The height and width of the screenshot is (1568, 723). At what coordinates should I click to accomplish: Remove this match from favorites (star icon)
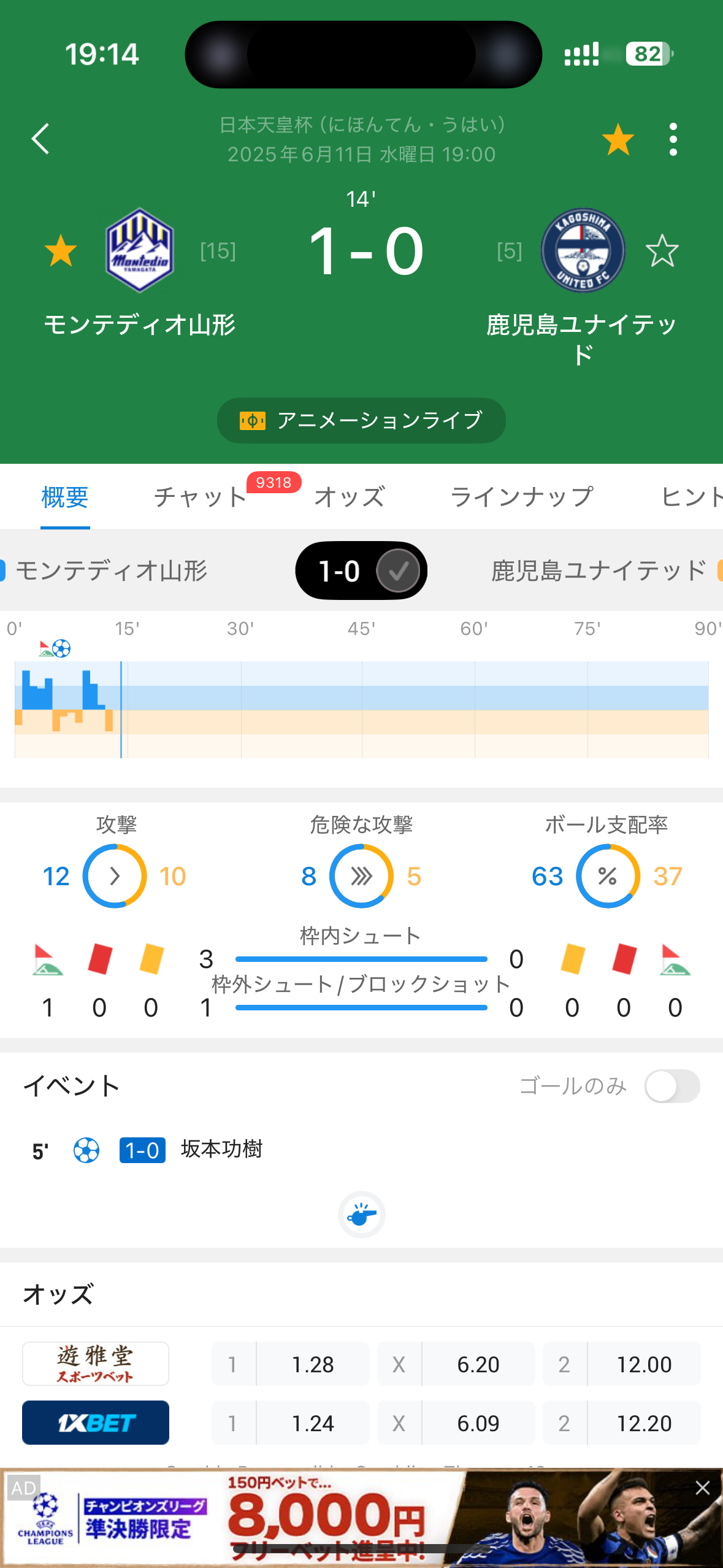(618, 139)
